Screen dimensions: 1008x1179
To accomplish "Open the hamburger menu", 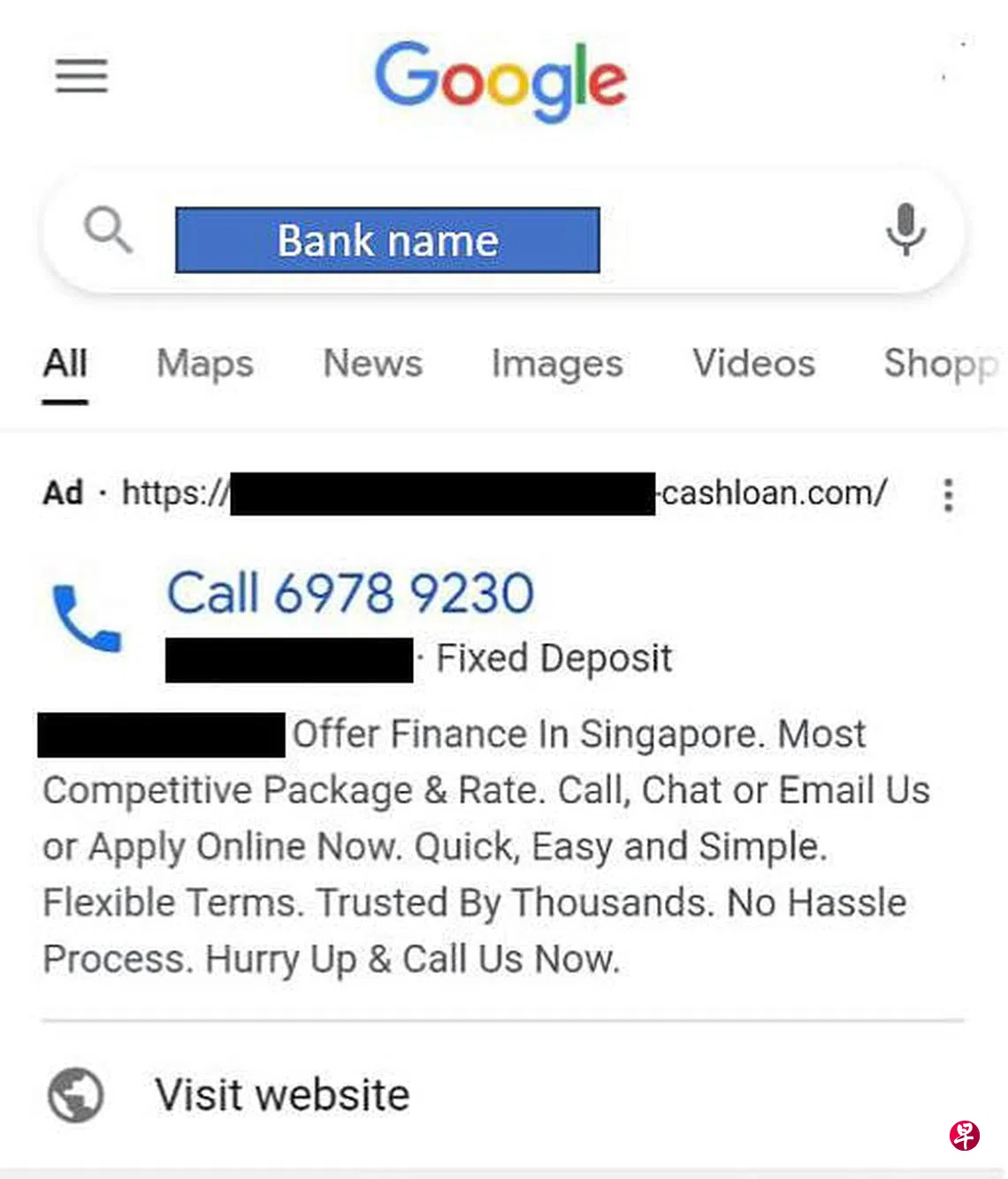I will click(x=81, y=76).
